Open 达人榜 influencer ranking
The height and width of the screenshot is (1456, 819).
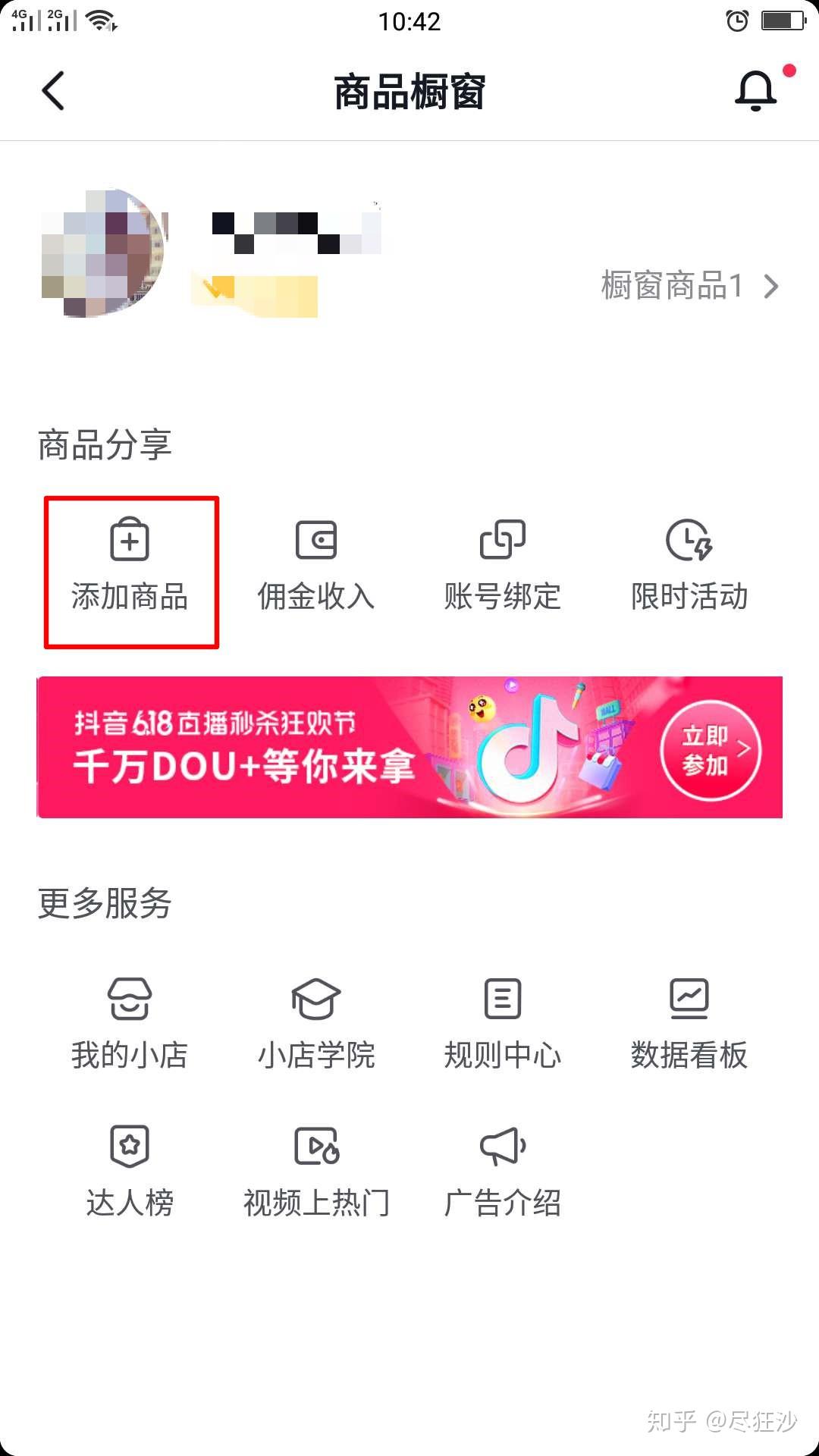[130, 1172]
